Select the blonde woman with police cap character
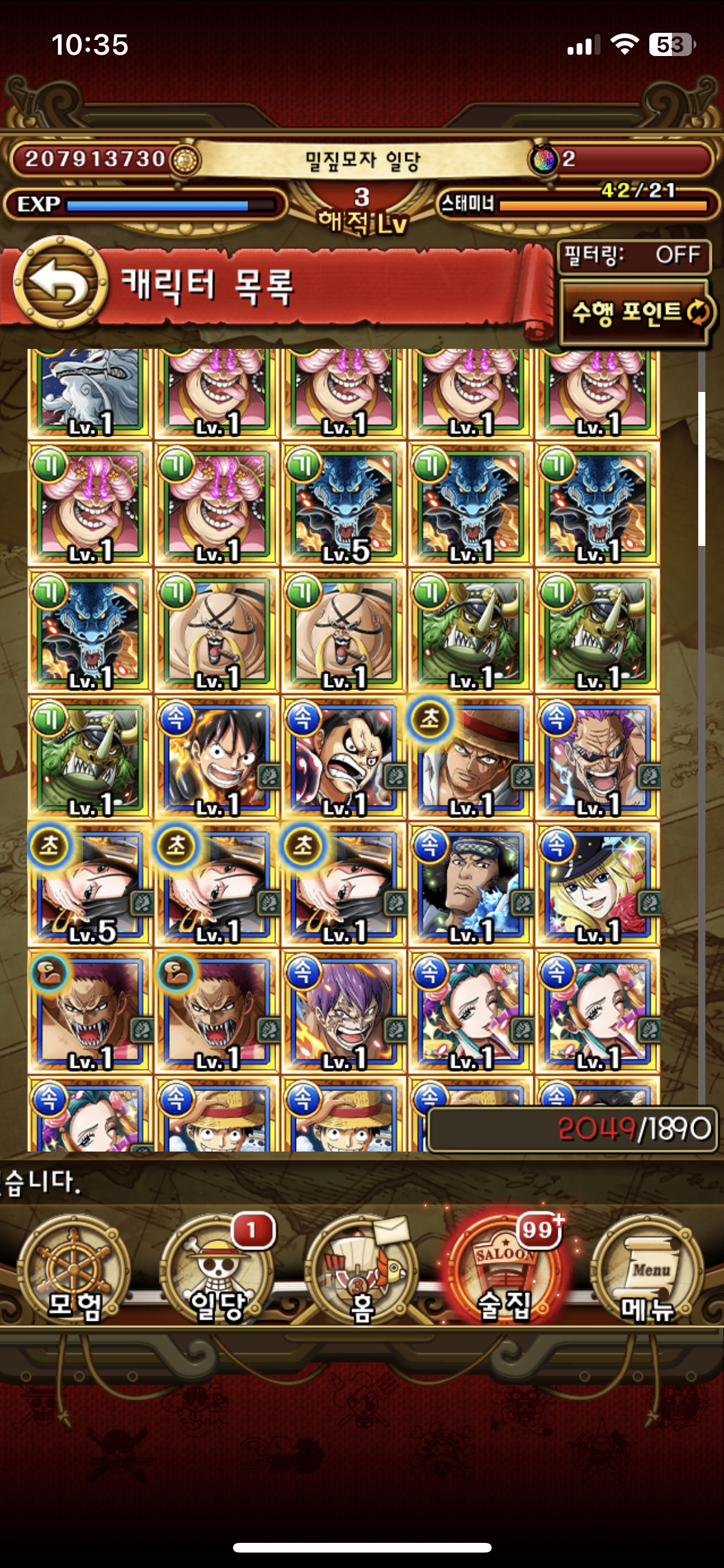724x1568 pixels. click(x=597, y=884)
